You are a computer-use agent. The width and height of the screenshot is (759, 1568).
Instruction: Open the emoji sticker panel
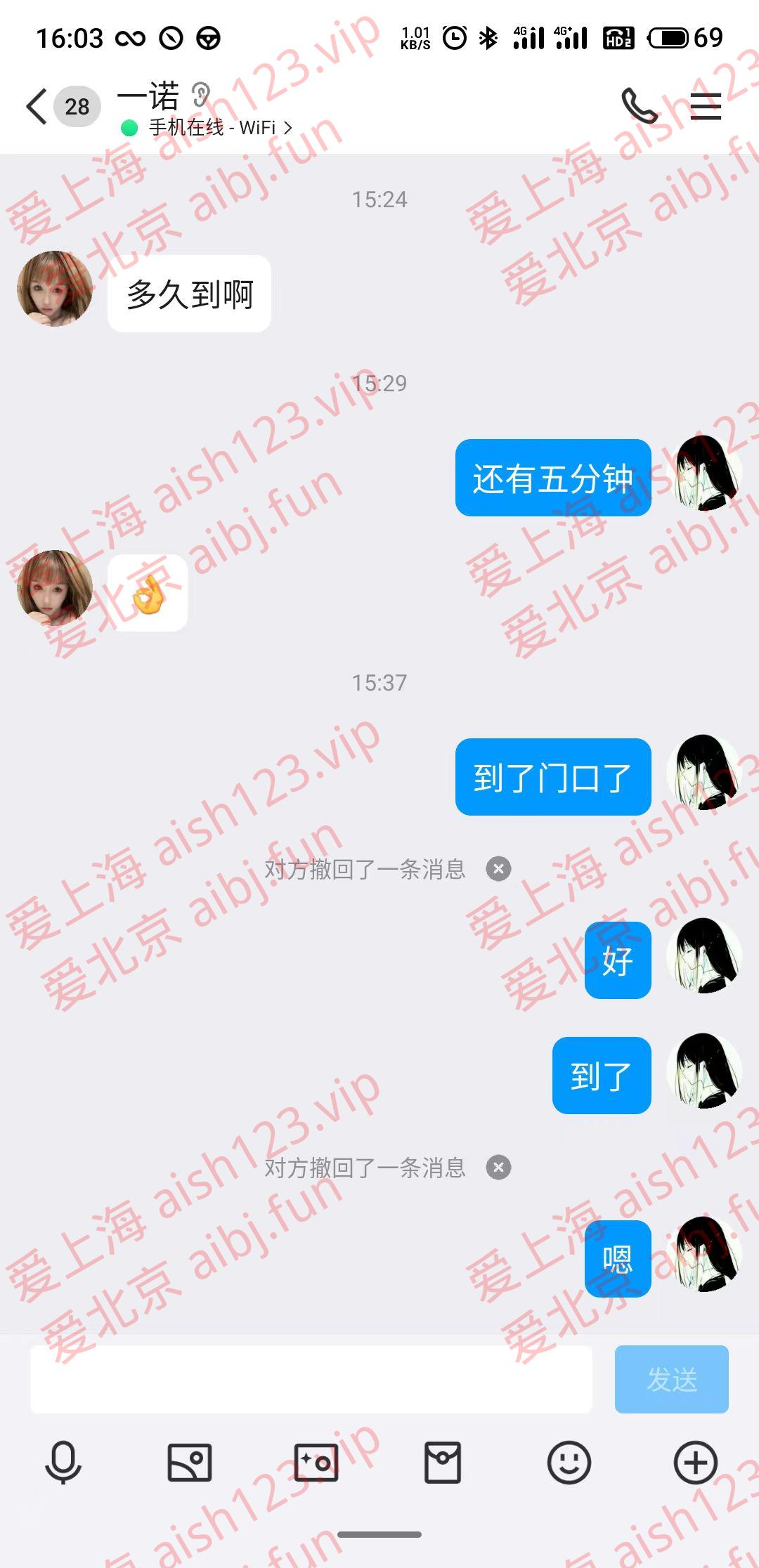[569, 1463]
